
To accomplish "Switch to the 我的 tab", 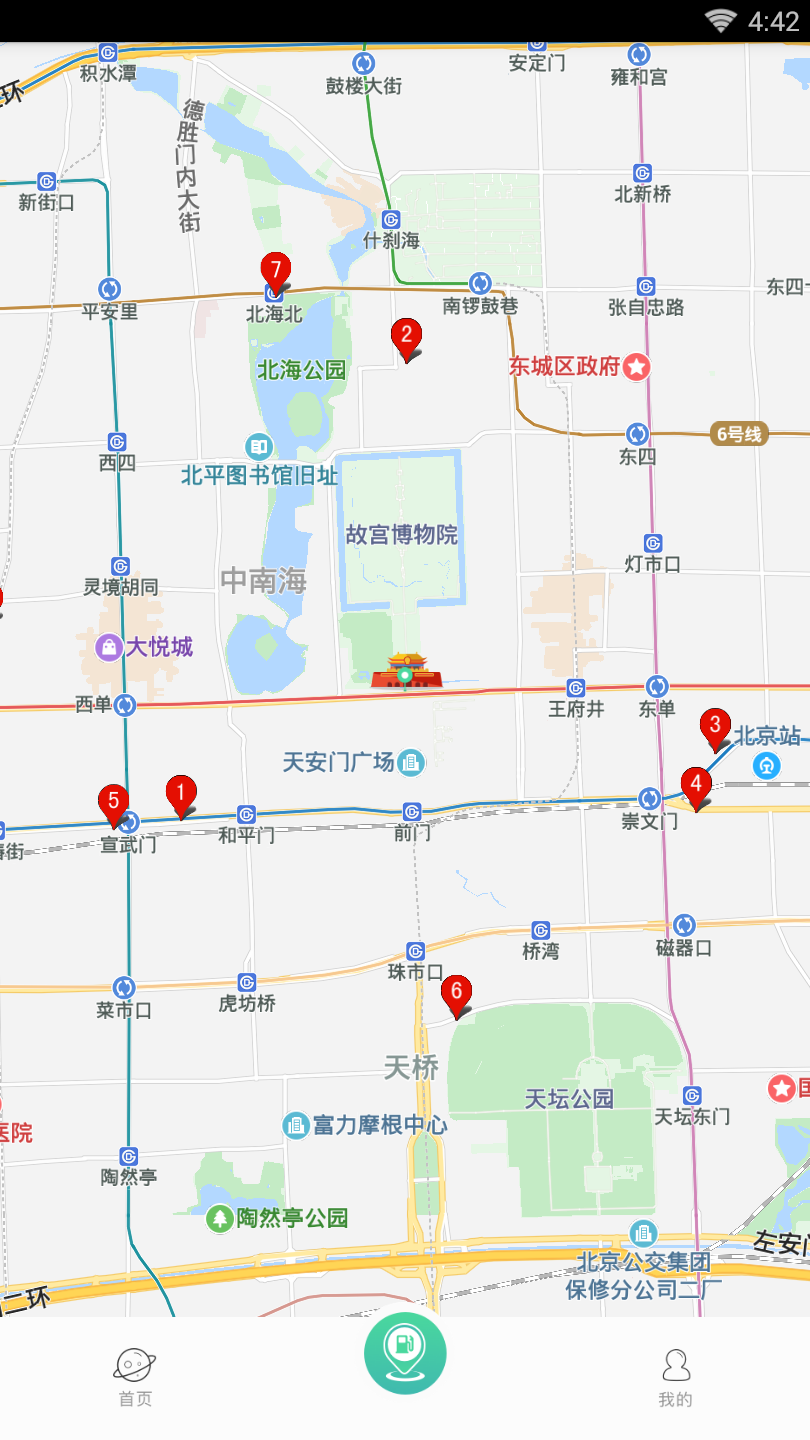I will 675,1377.
